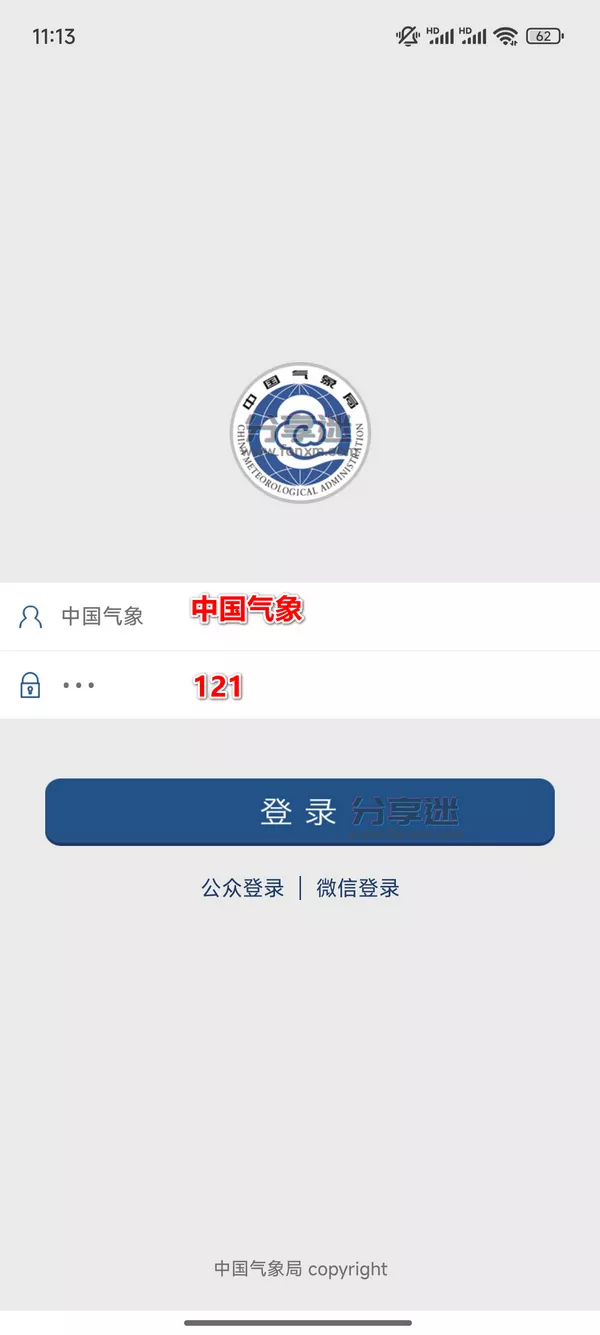Choose 公众登录 option
The image size is (600, 1335).
tap(243, 888)
